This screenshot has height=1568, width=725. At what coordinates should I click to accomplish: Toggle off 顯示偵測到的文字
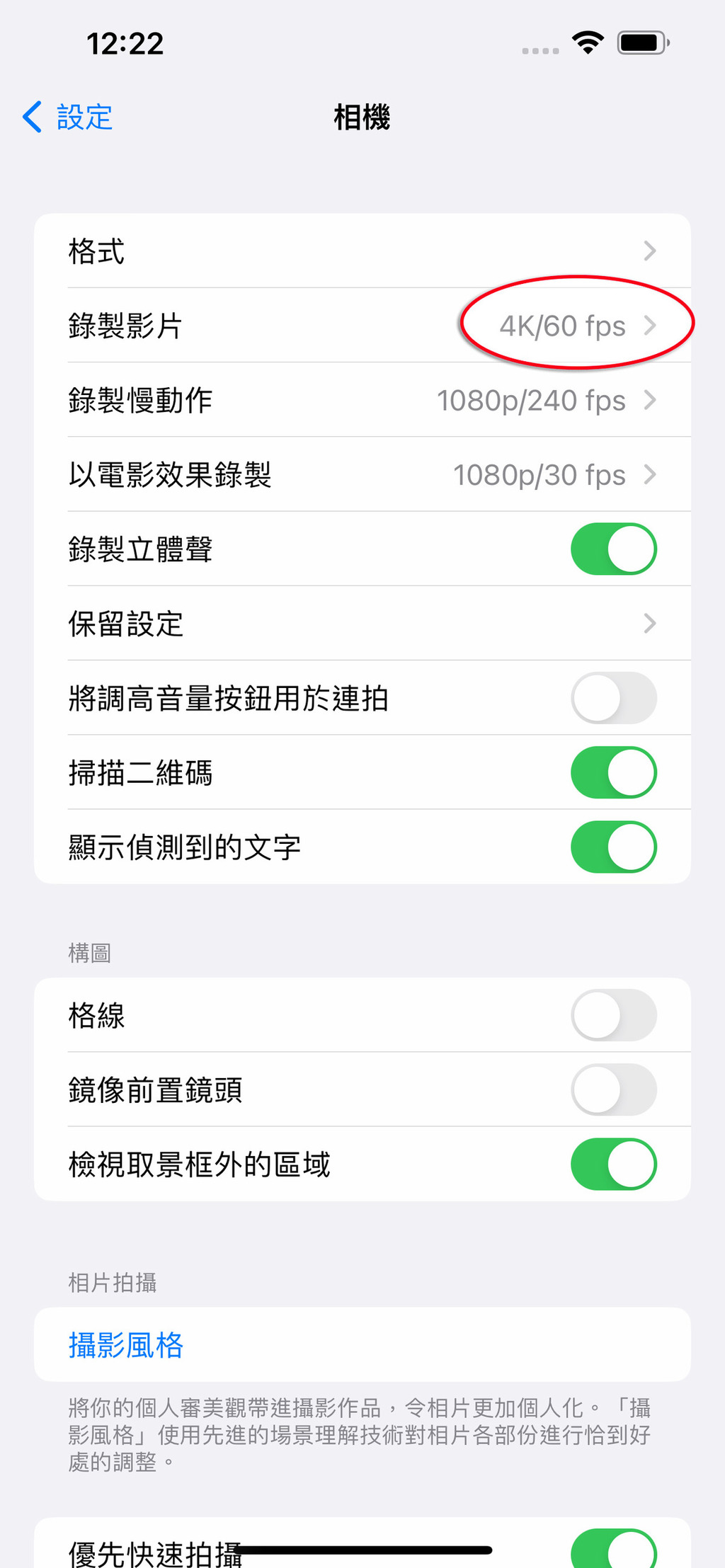pos(613,847)
